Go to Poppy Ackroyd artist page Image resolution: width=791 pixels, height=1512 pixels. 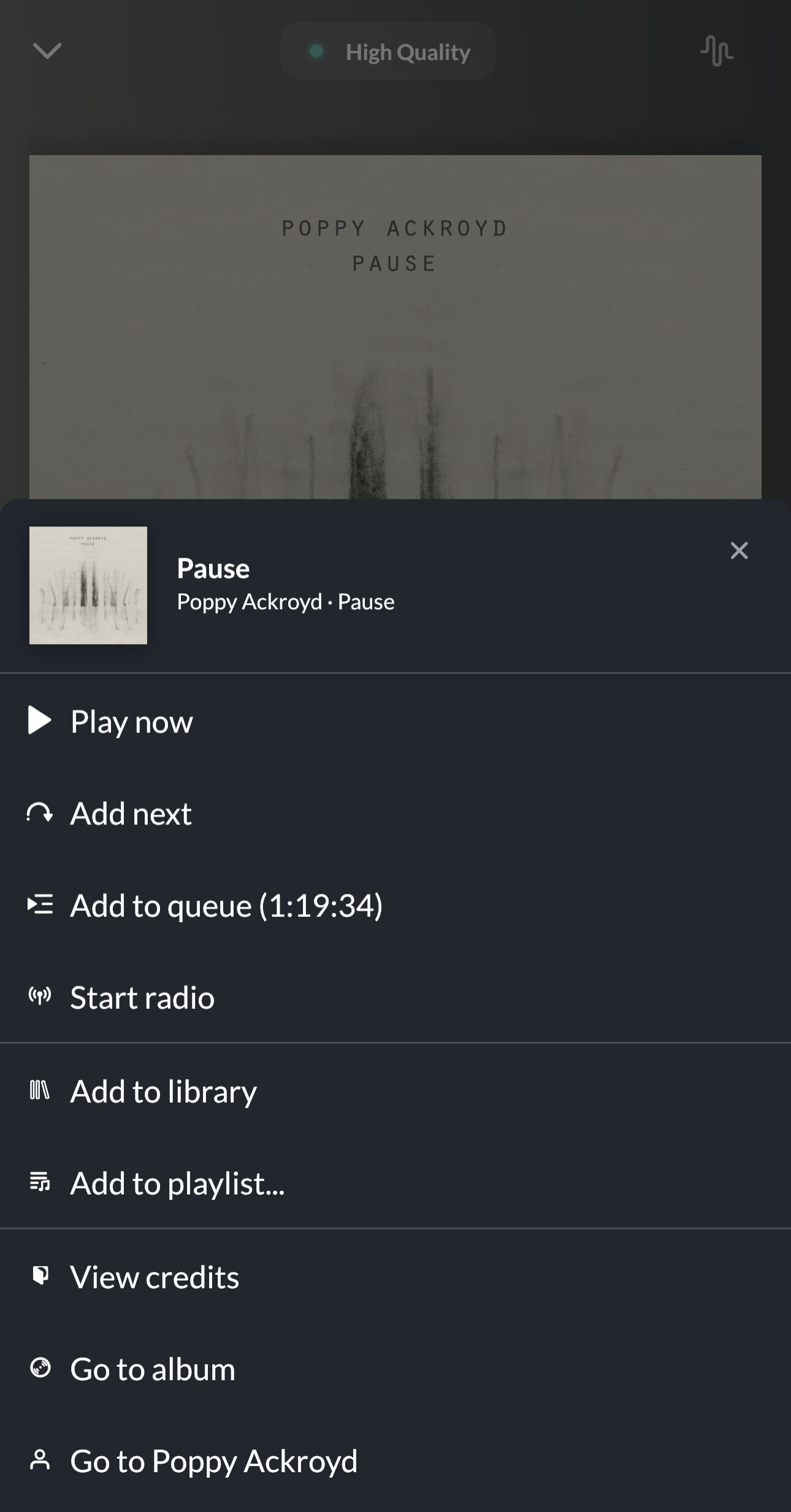click(213, 1461)
